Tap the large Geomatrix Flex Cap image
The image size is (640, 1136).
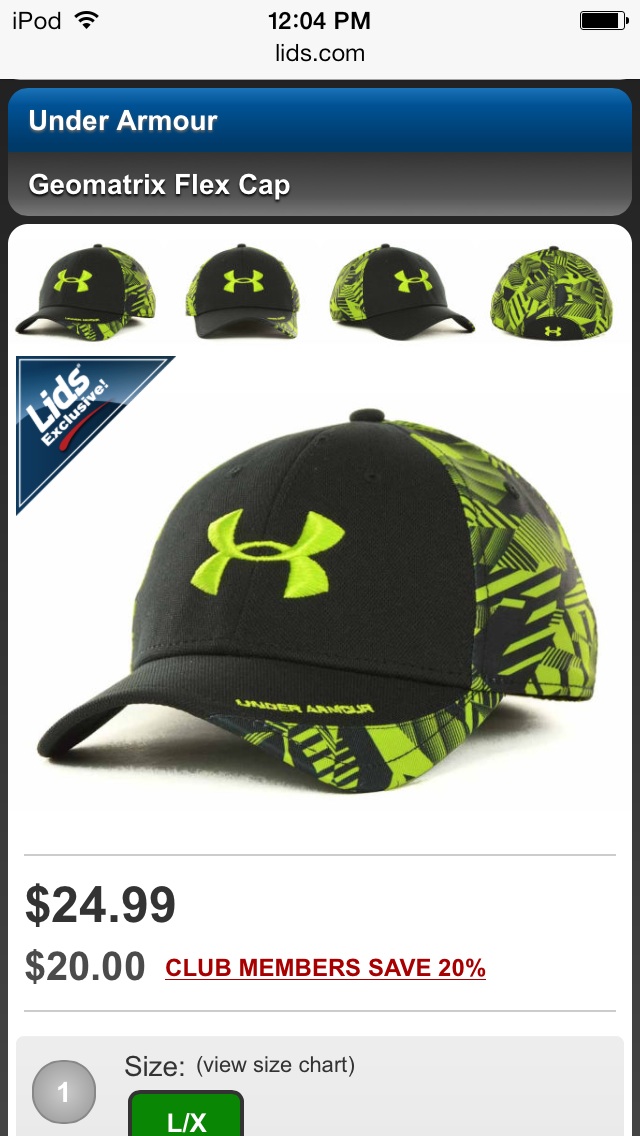pos(319,600)
